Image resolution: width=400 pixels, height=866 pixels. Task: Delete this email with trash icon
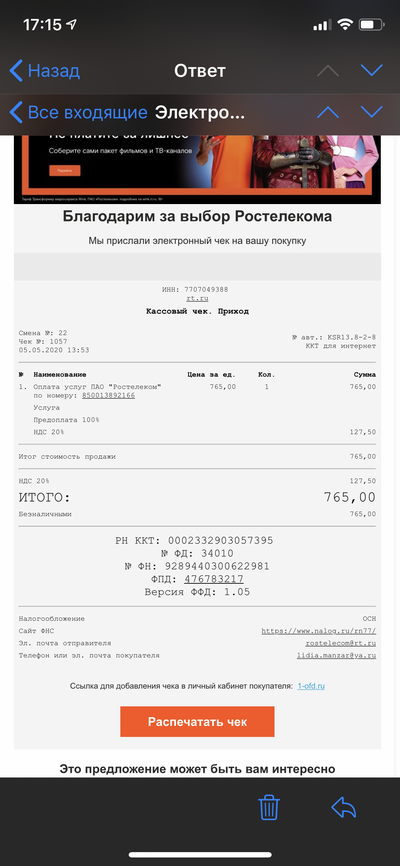[269, 807]
